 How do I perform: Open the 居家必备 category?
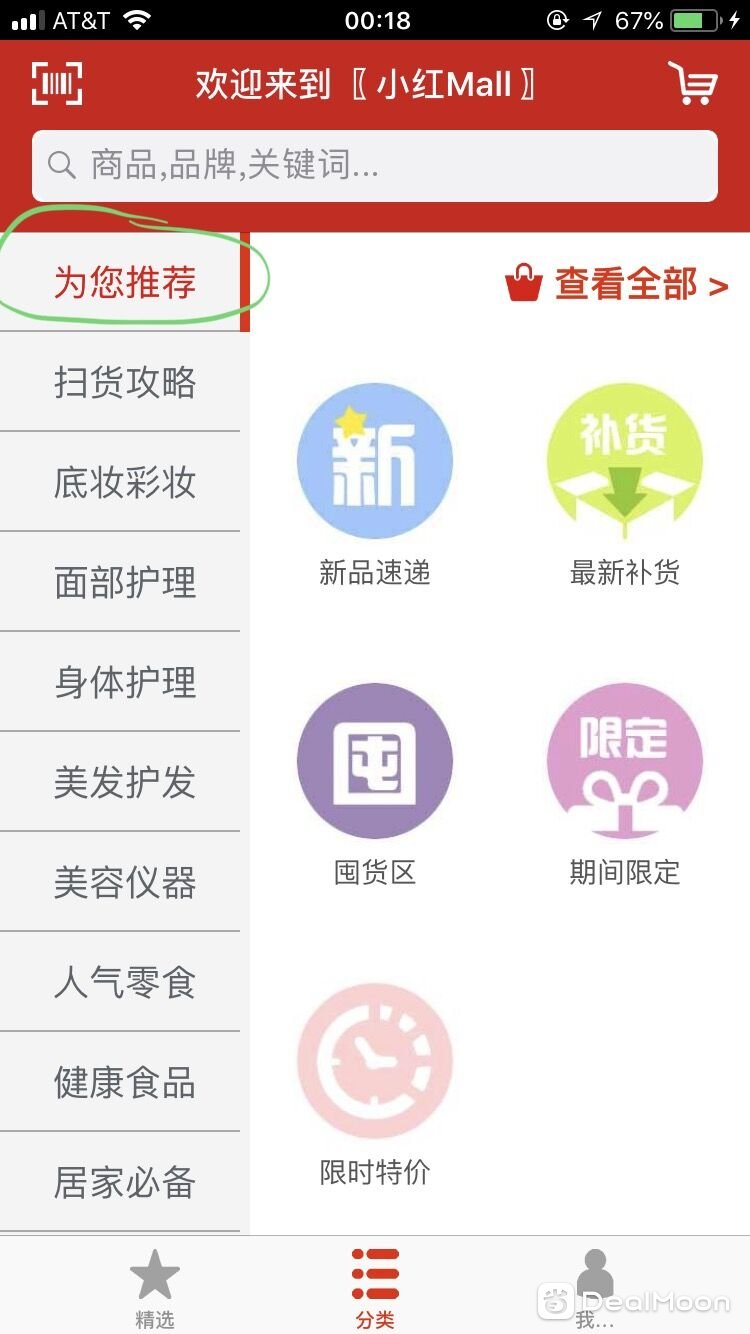pyautogui.click(x=124, y=1182)
